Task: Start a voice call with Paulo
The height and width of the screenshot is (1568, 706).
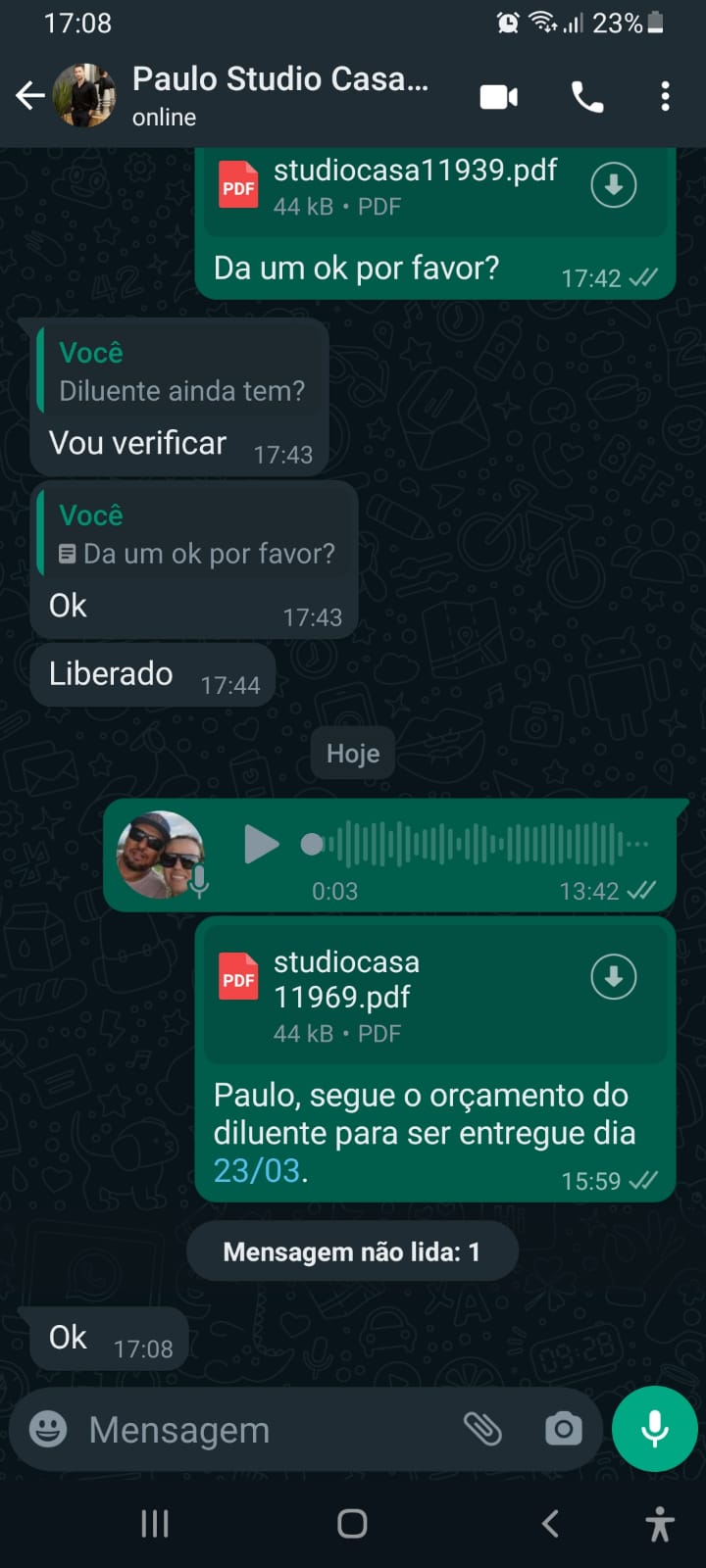Action: pyautogui.click(x=587, y=97)
